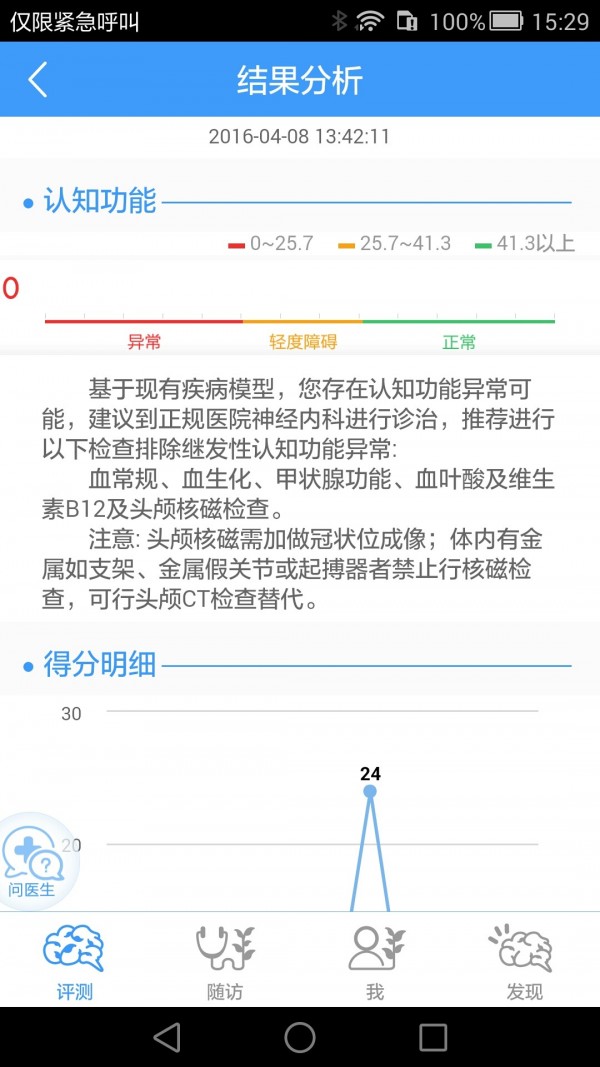Tap the system home button
The width and height of the screenshot is (600, 1067).
300,1037
